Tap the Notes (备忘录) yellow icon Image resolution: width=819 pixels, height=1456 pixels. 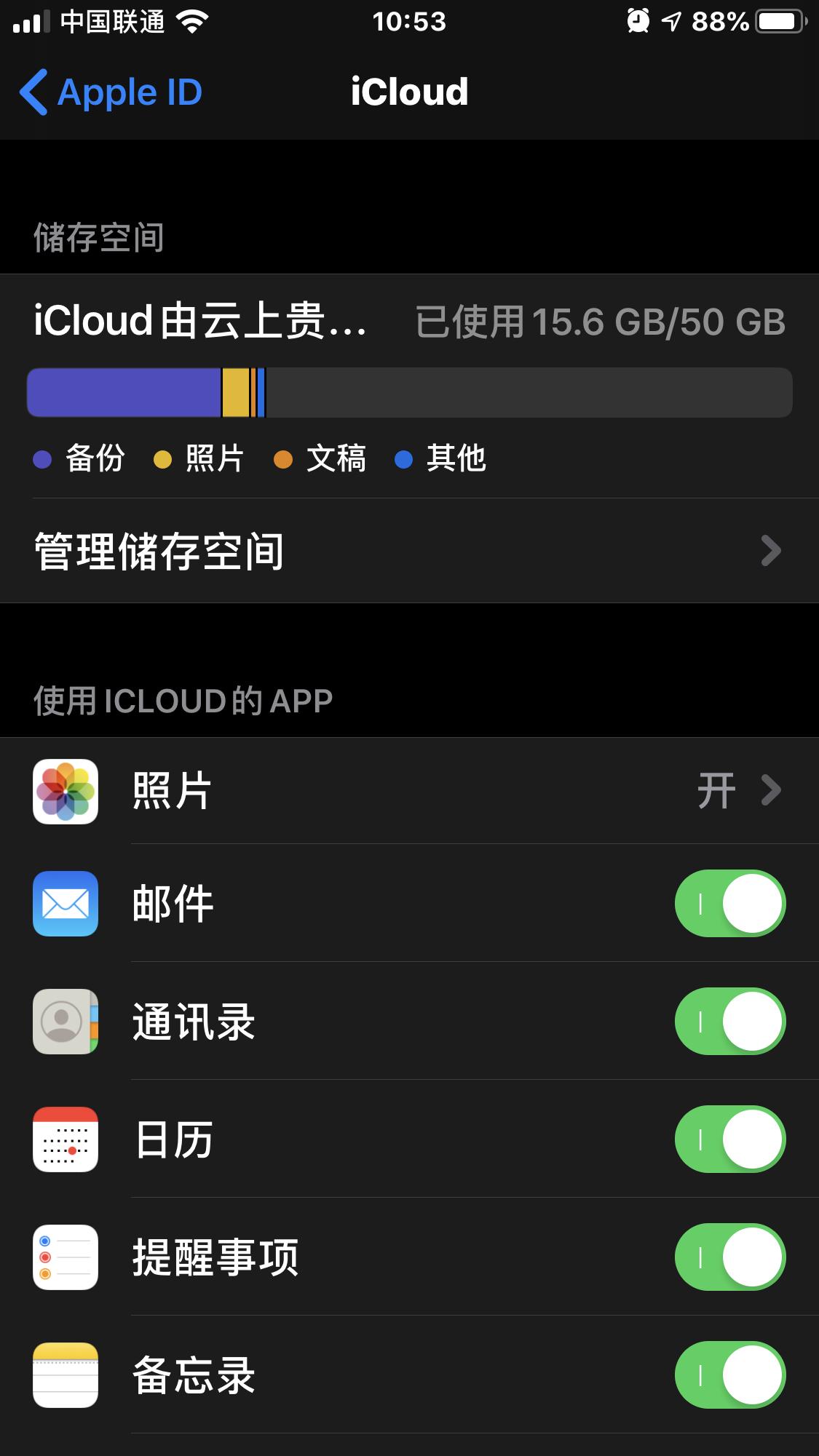(65, 1375)
